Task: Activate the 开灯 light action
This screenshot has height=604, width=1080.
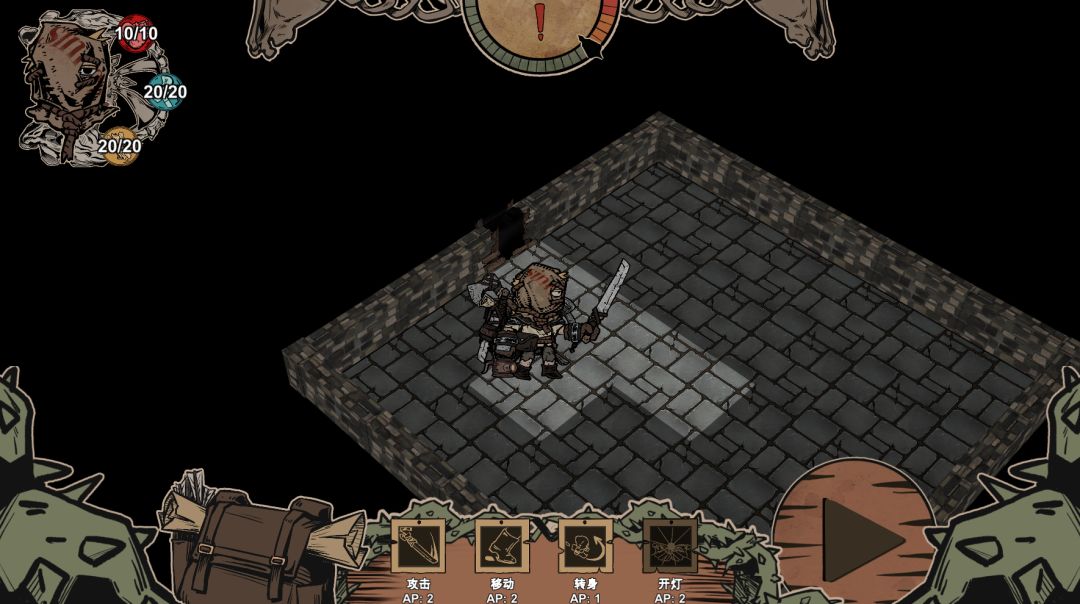Action: tap(669, 547)
